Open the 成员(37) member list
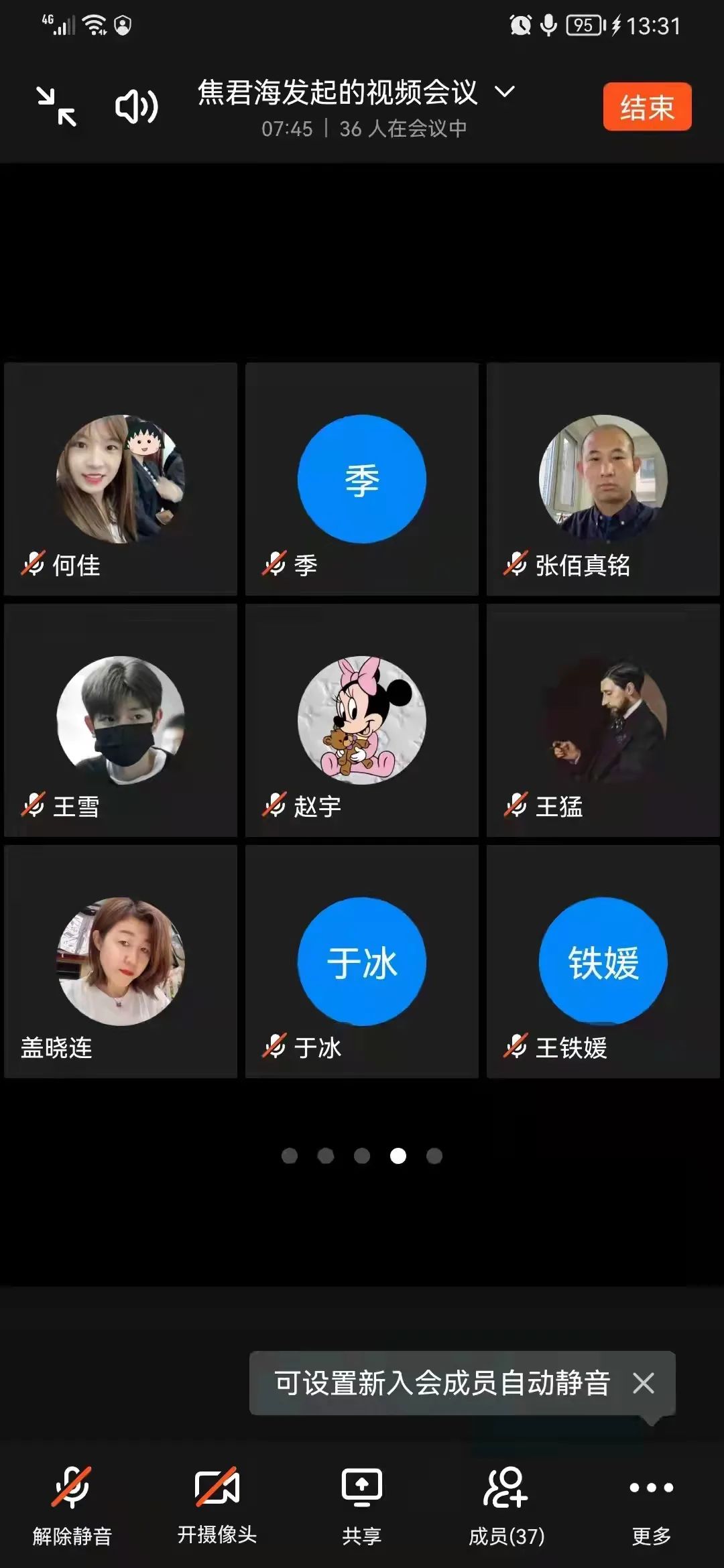Screen dimensions: 724x1568 [x=507, y=1501]
